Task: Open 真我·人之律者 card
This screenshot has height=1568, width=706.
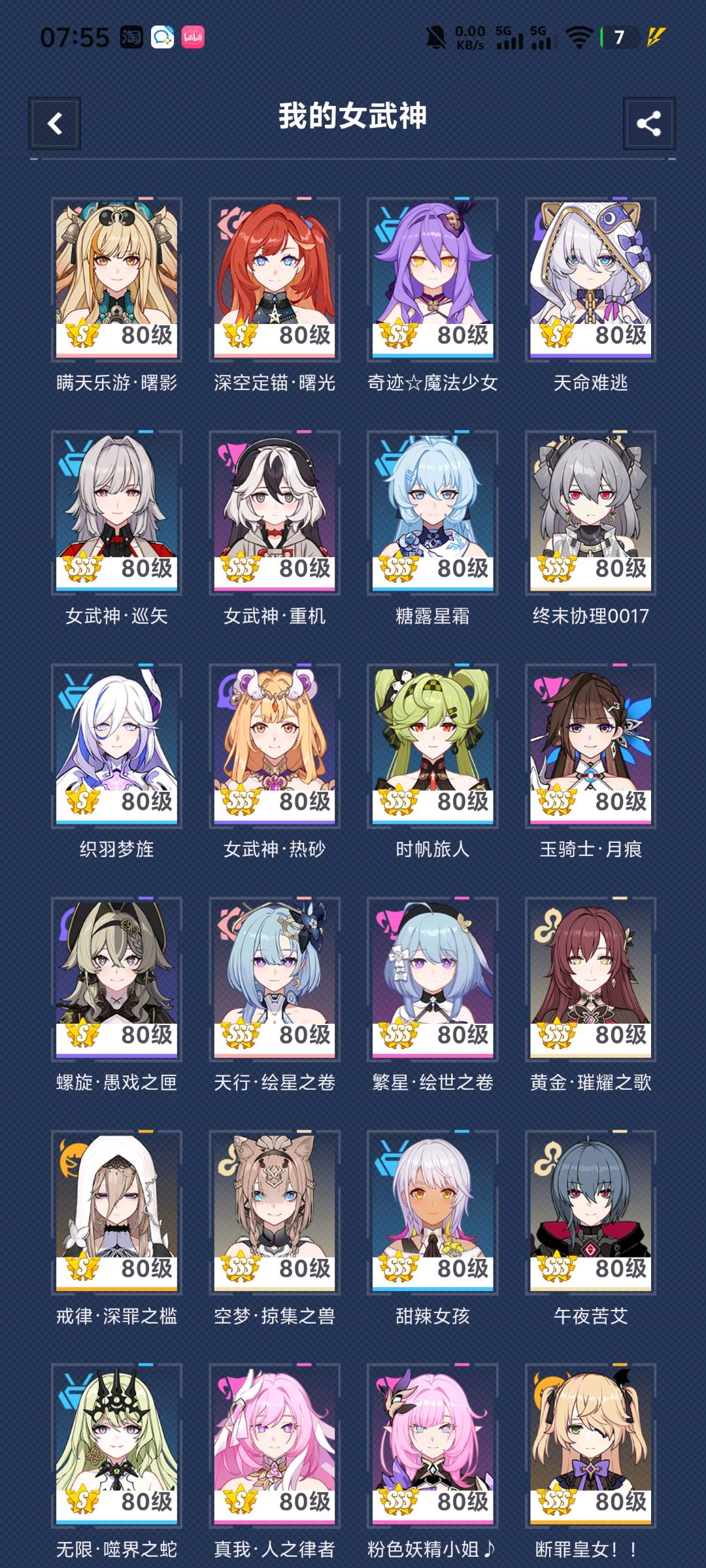Action: tap(275, 1445)
